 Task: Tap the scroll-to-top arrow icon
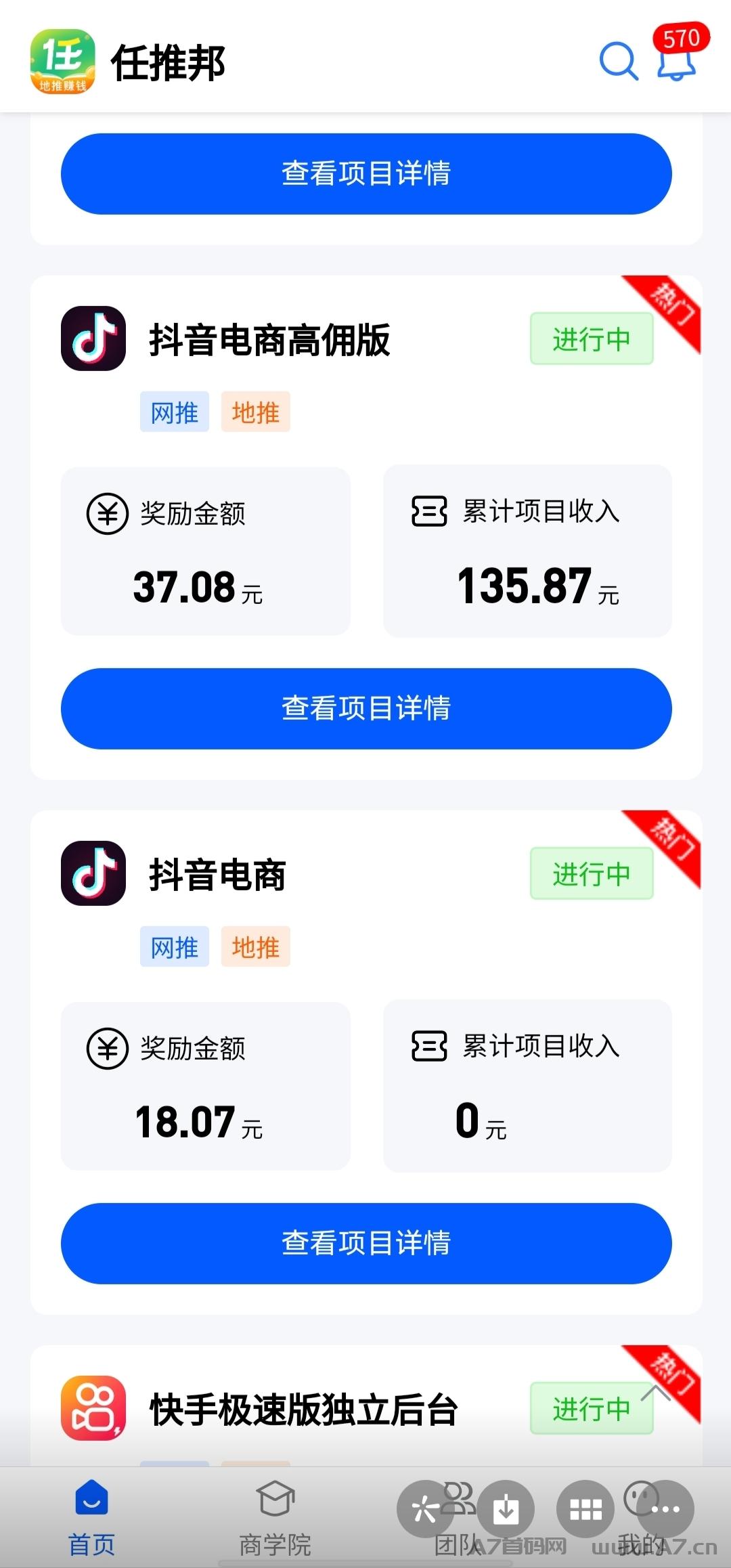point(655,1393)
